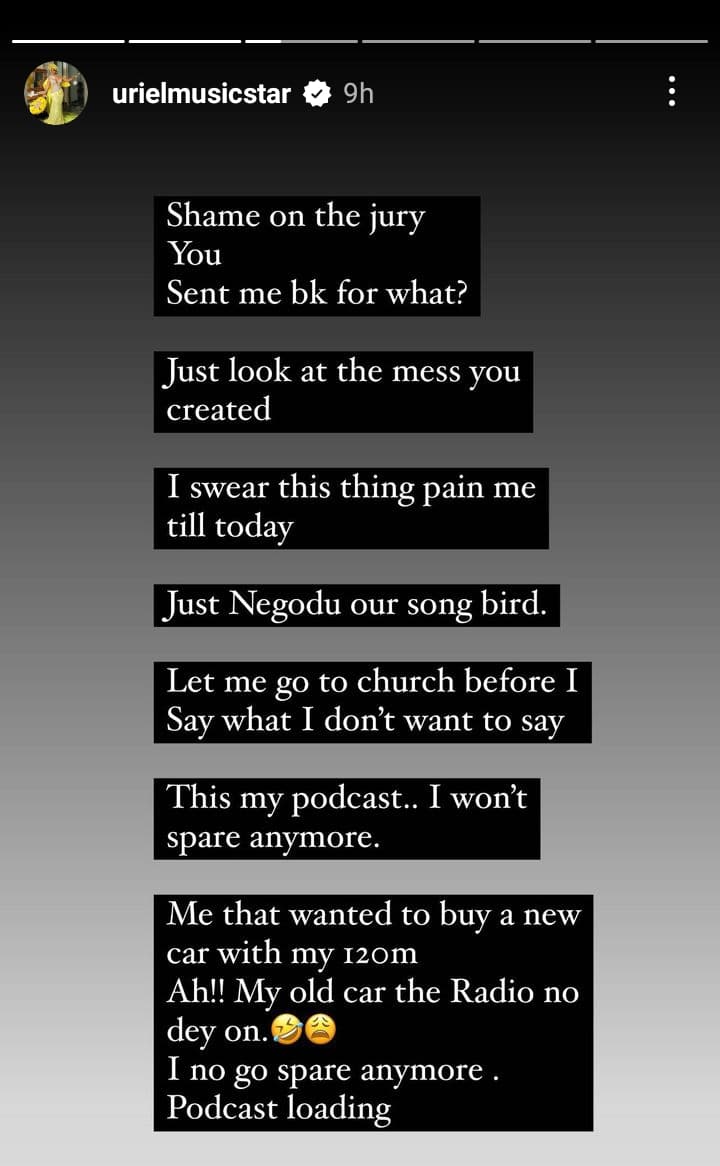Visit the urielmusicstar username link
The width and height of the screenshot is (720, 1166).
(202, 94)
